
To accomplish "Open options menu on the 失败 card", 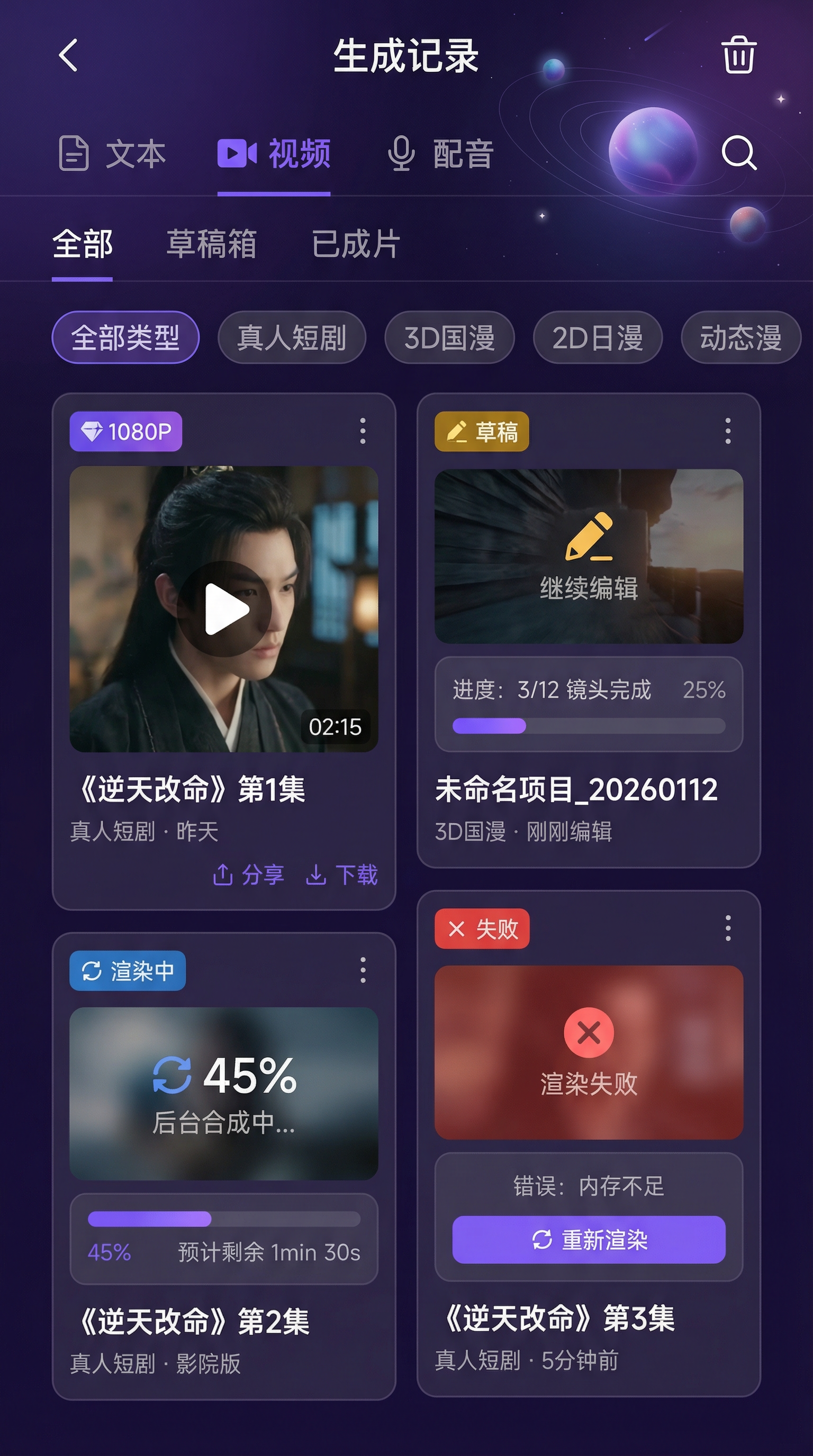I will [x=727, y=930].
